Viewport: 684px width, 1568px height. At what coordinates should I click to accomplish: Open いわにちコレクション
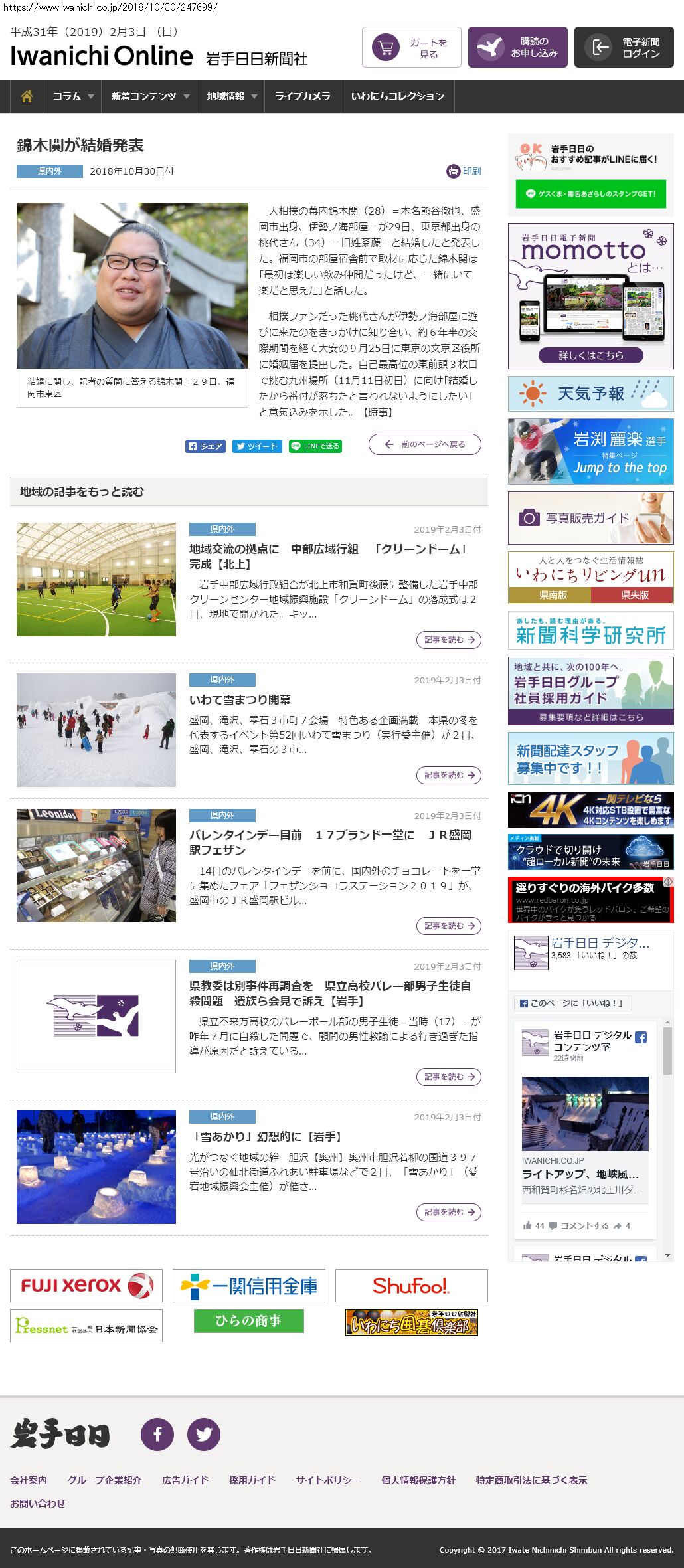point(398,96)
